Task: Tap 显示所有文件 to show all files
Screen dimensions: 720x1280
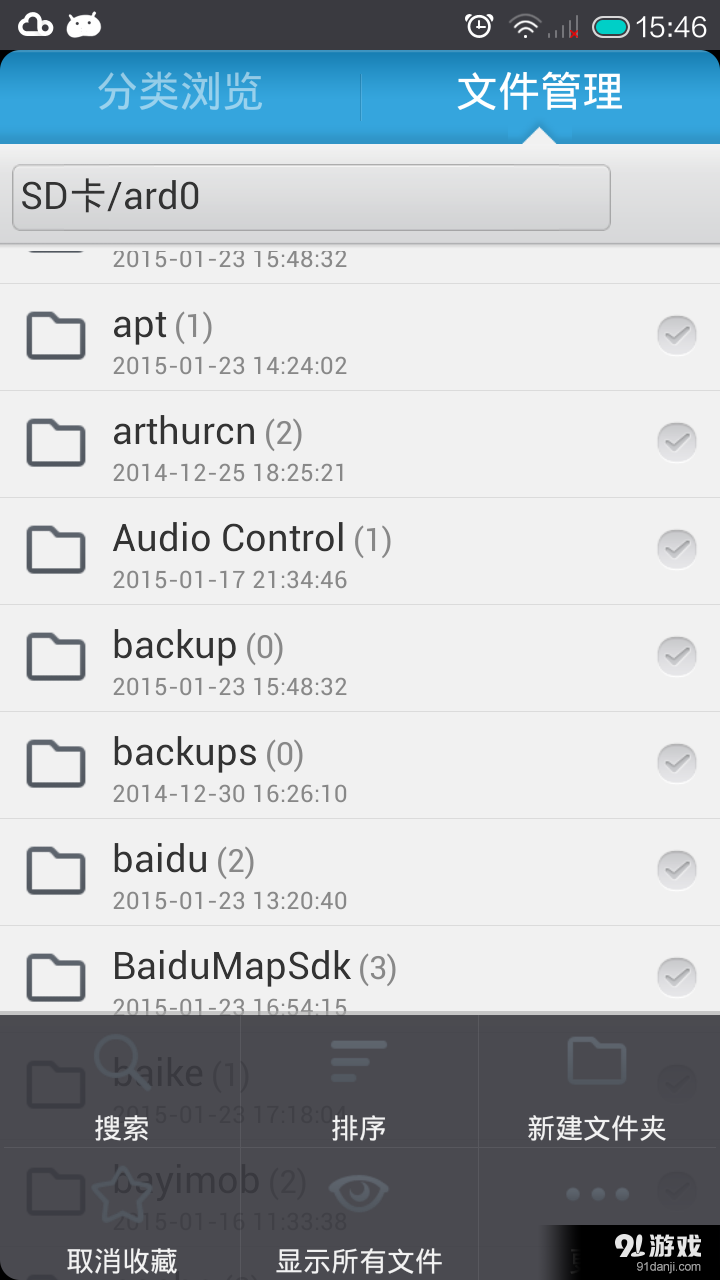Action: [x=358, y=1220]
